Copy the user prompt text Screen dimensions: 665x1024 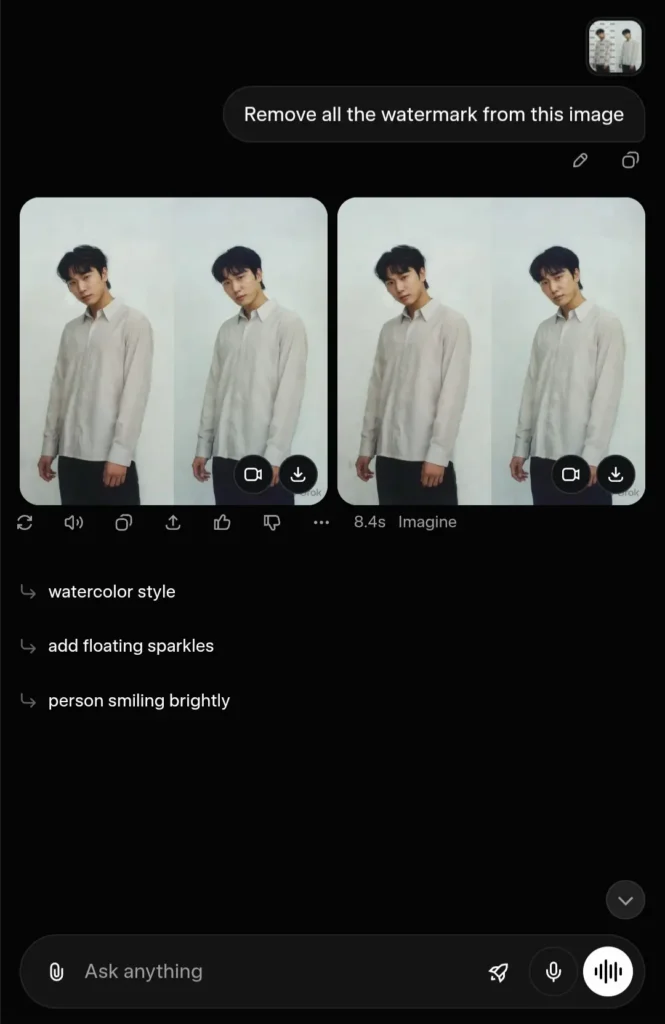(x=630, y=160)
